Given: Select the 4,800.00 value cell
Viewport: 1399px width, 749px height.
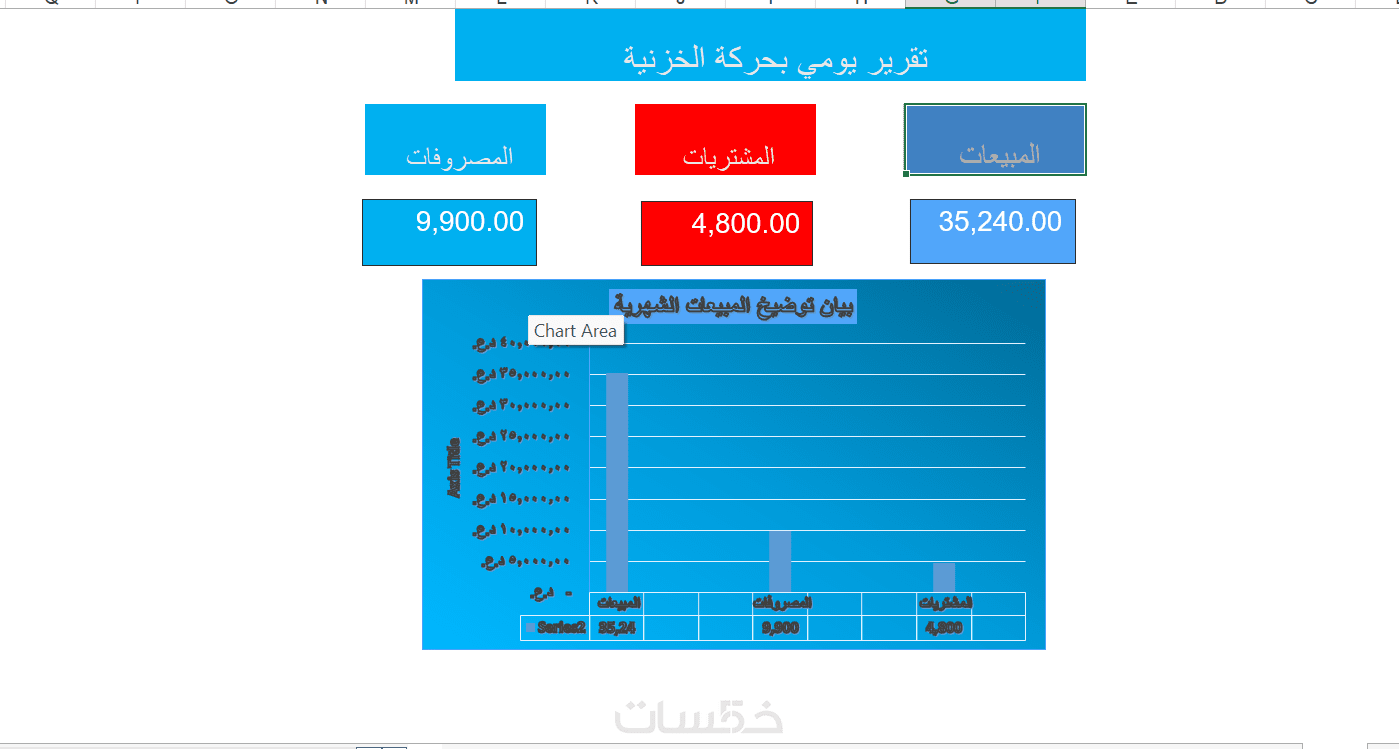Looking at the screenshot, I should (726, 234).
